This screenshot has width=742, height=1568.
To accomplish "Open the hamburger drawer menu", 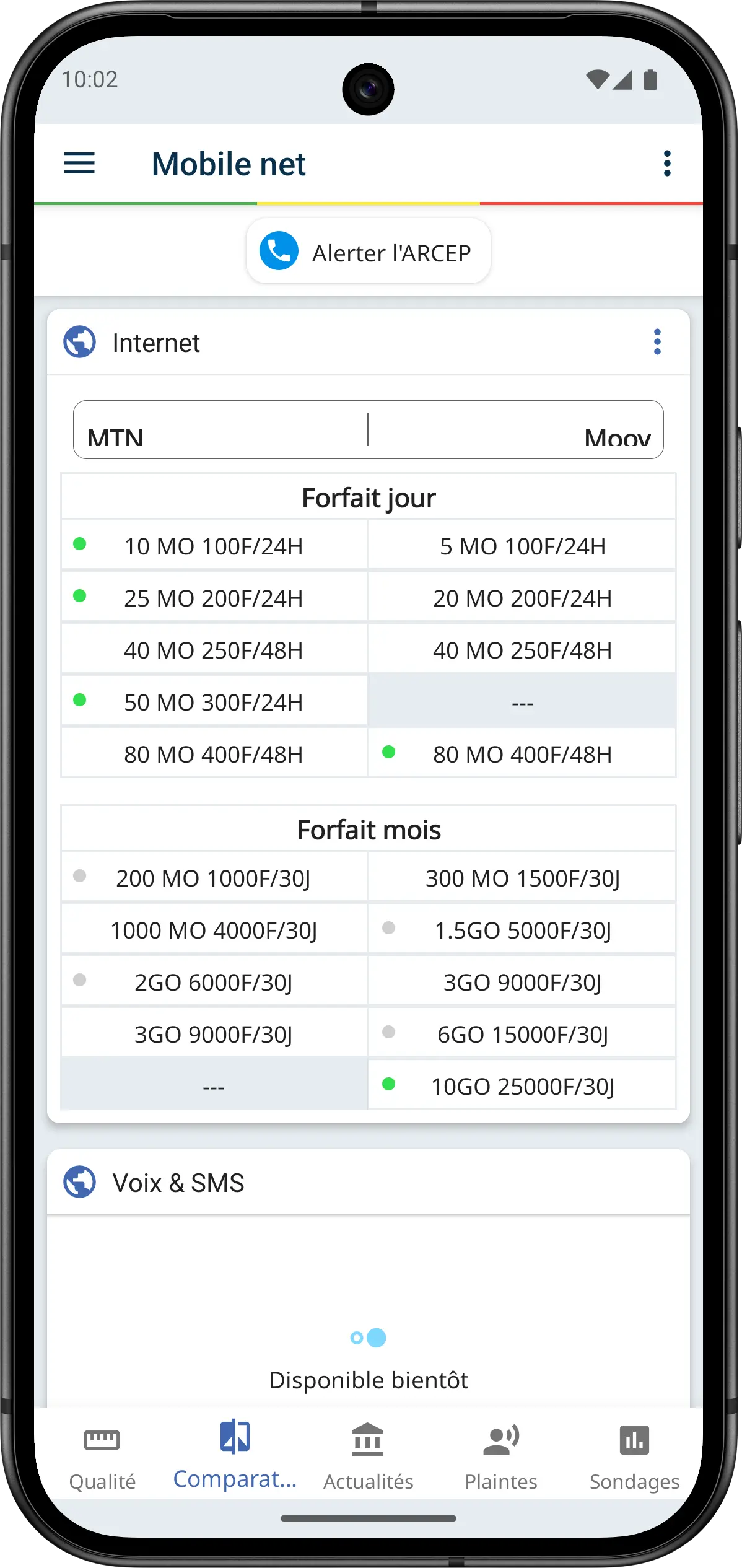I will (79, 164).
